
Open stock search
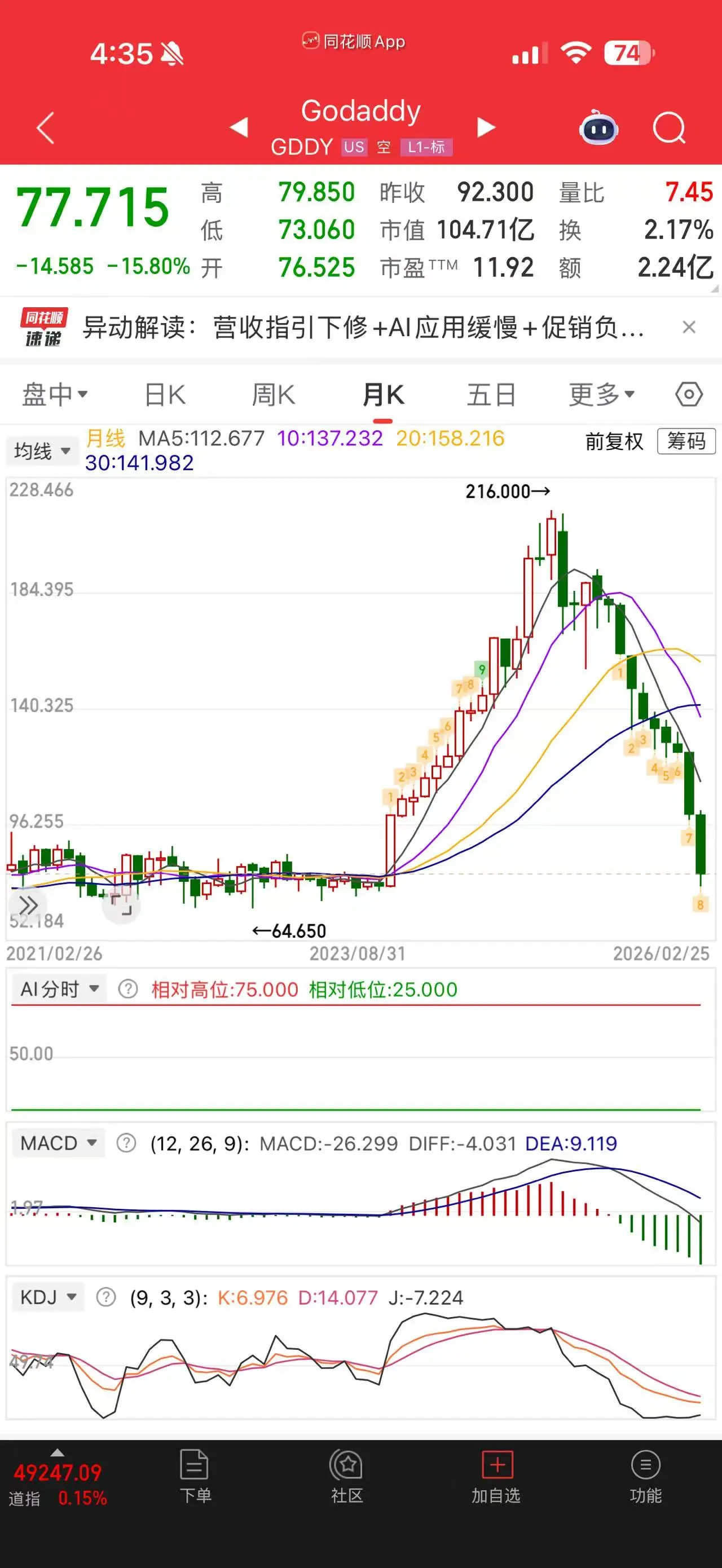coord(669,128)
